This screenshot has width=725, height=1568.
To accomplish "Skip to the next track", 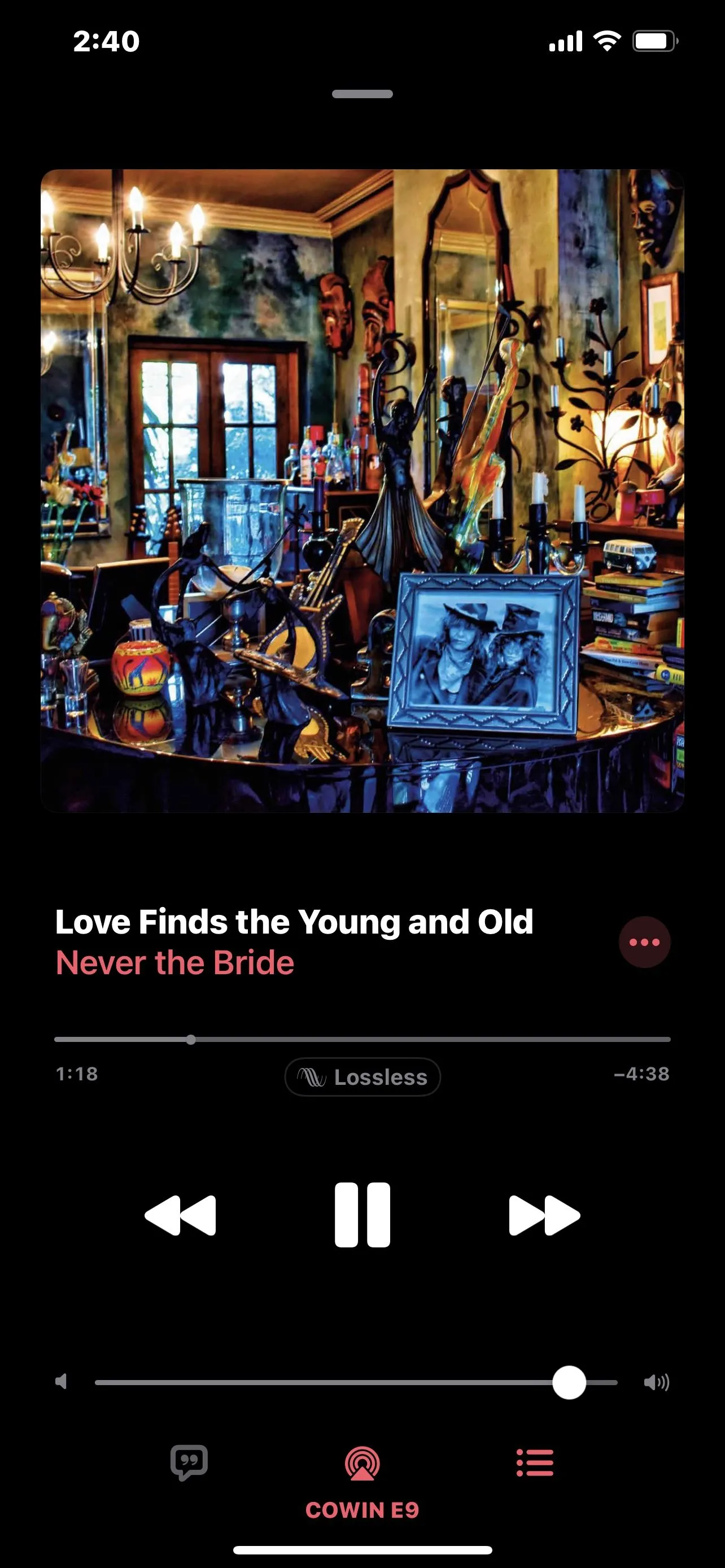I will point(544,1215).
